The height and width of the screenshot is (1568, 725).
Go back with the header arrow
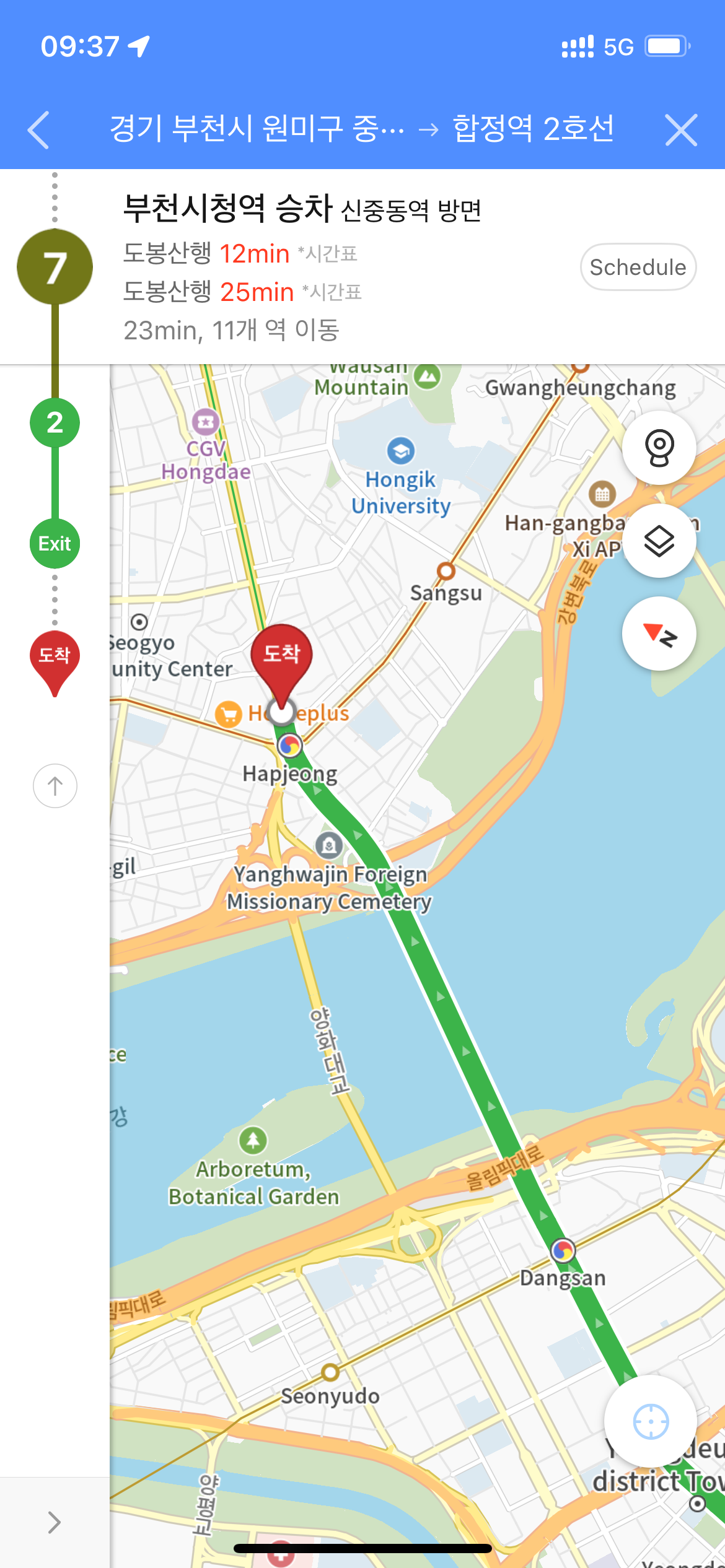pyautogui.click(x=38, y=130)
